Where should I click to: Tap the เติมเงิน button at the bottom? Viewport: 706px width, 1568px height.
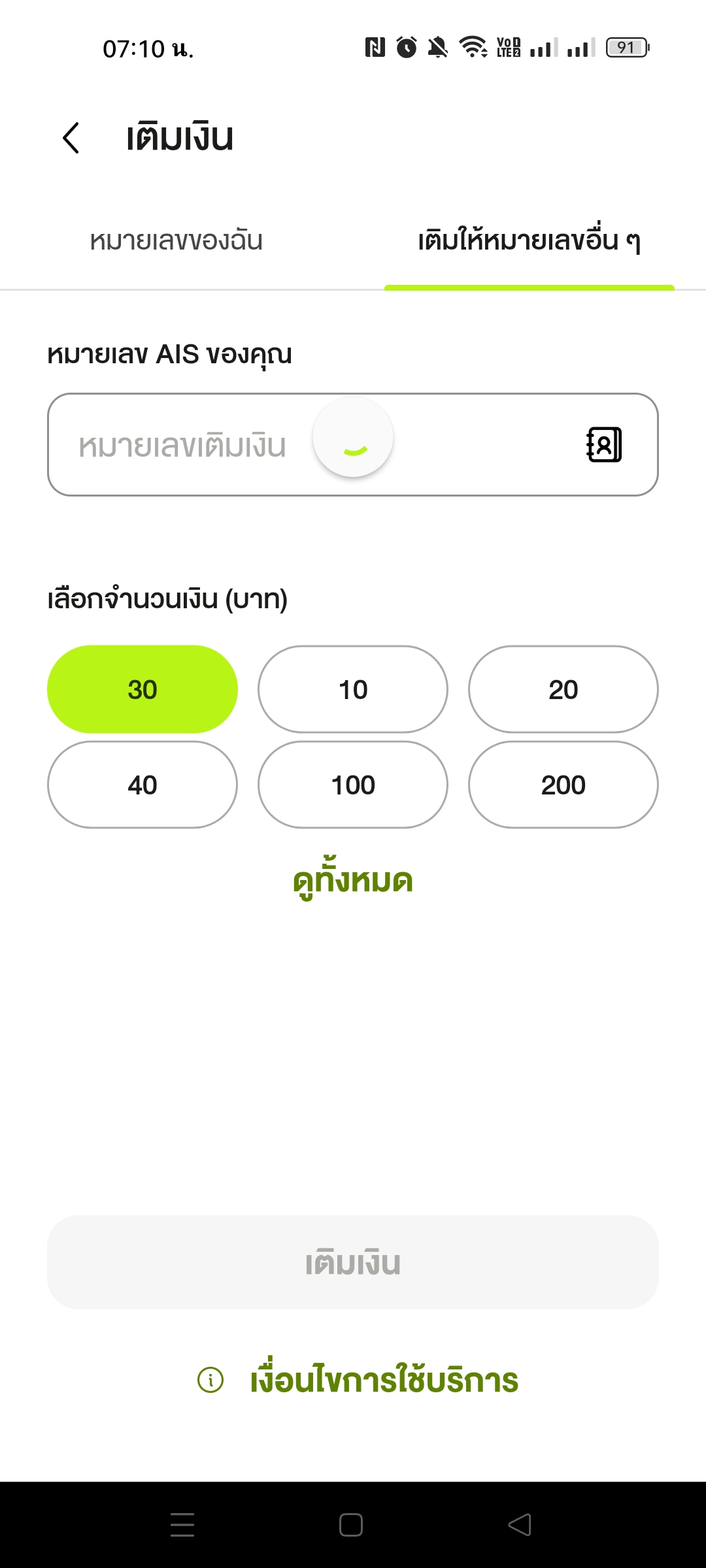353,1262
